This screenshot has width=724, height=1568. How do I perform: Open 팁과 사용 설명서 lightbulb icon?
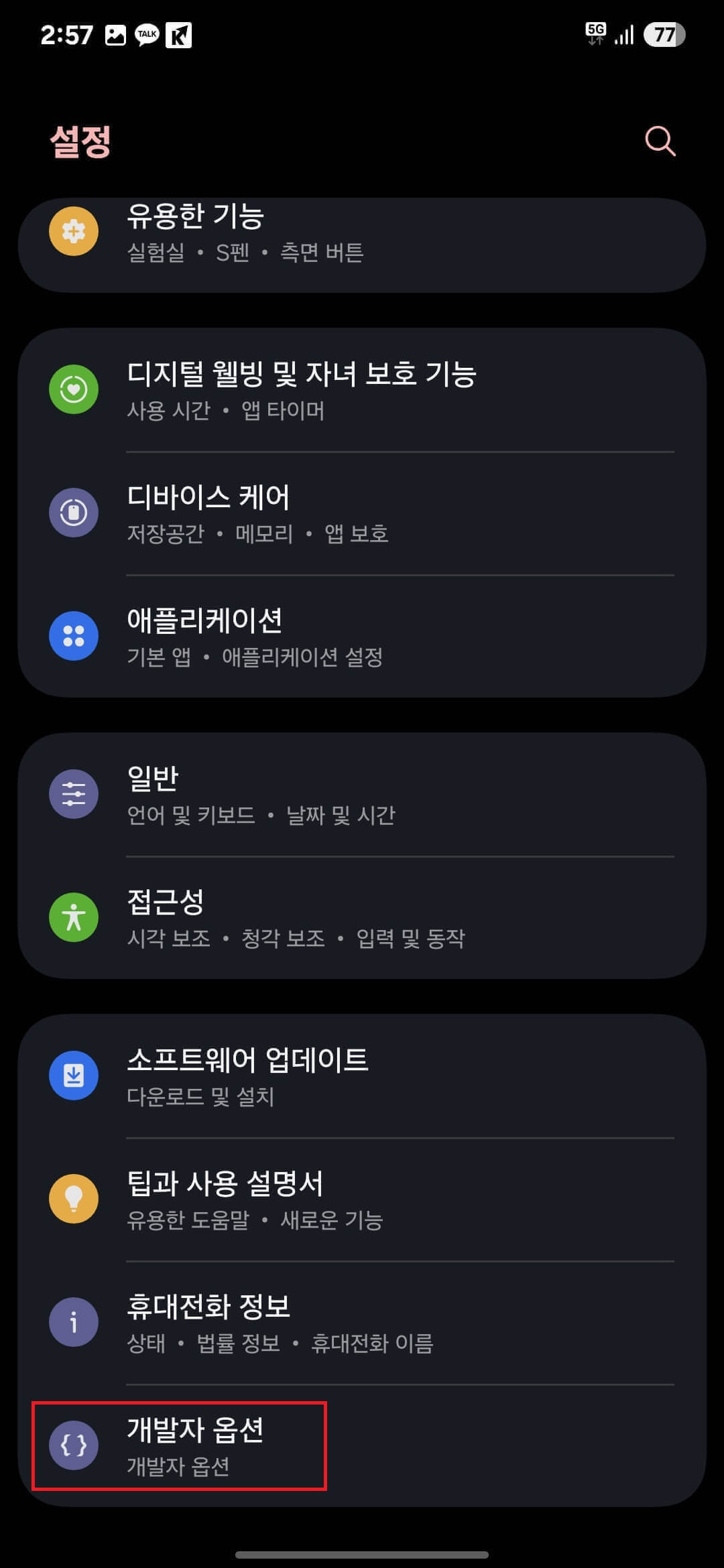click(x=74, y=1199)
